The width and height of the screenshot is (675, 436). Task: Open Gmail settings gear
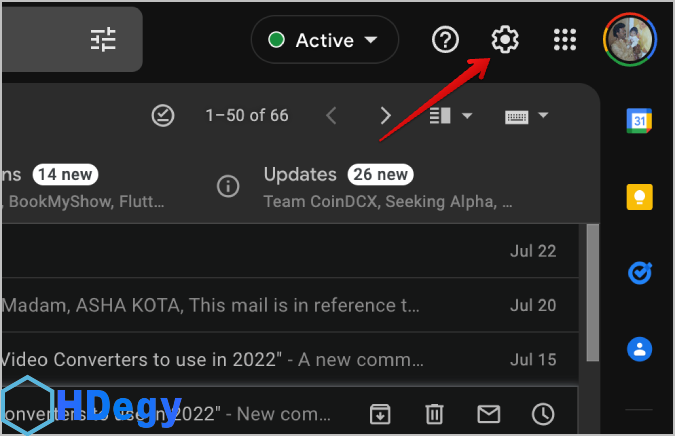pos(505,40)
